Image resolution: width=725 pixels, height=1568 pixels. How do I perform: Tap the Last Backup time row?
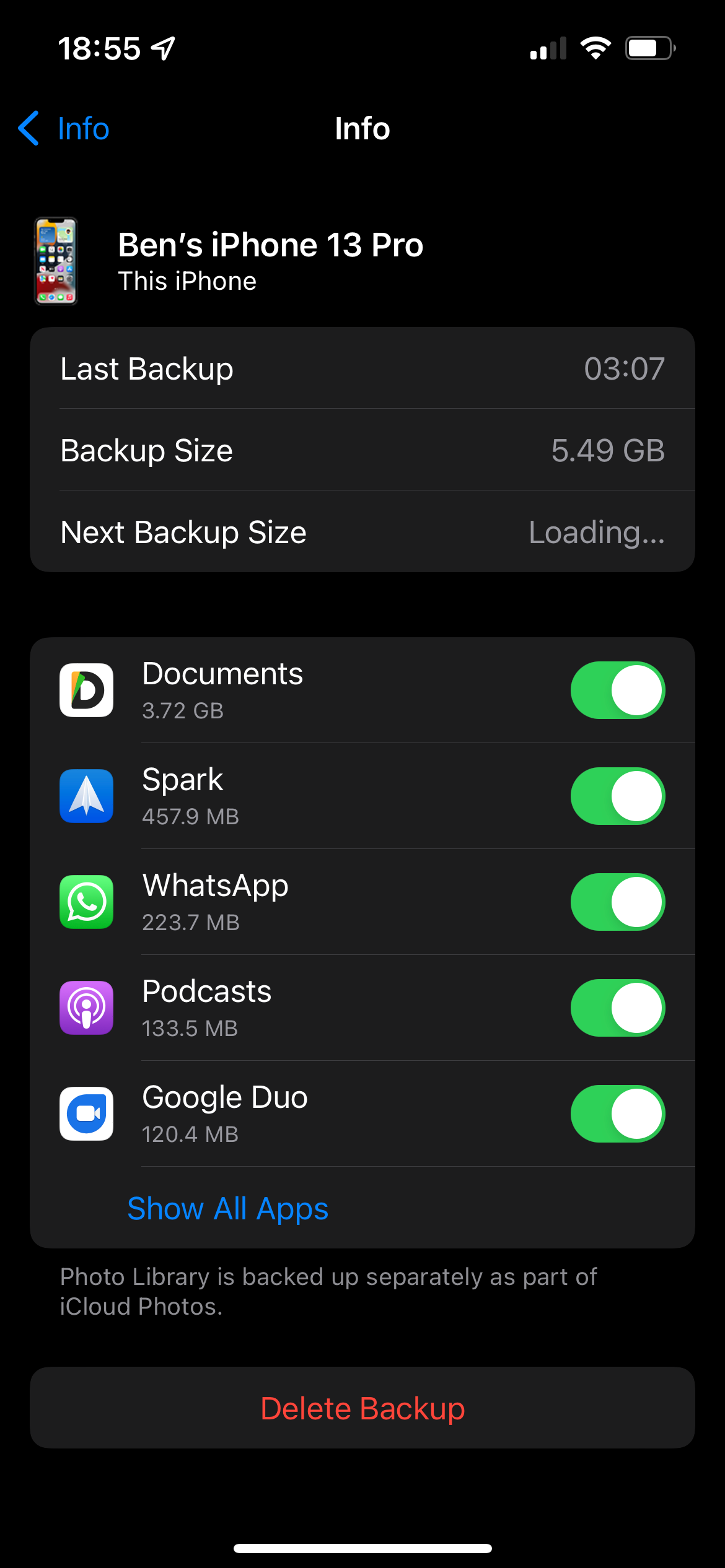tap(362, 368)
